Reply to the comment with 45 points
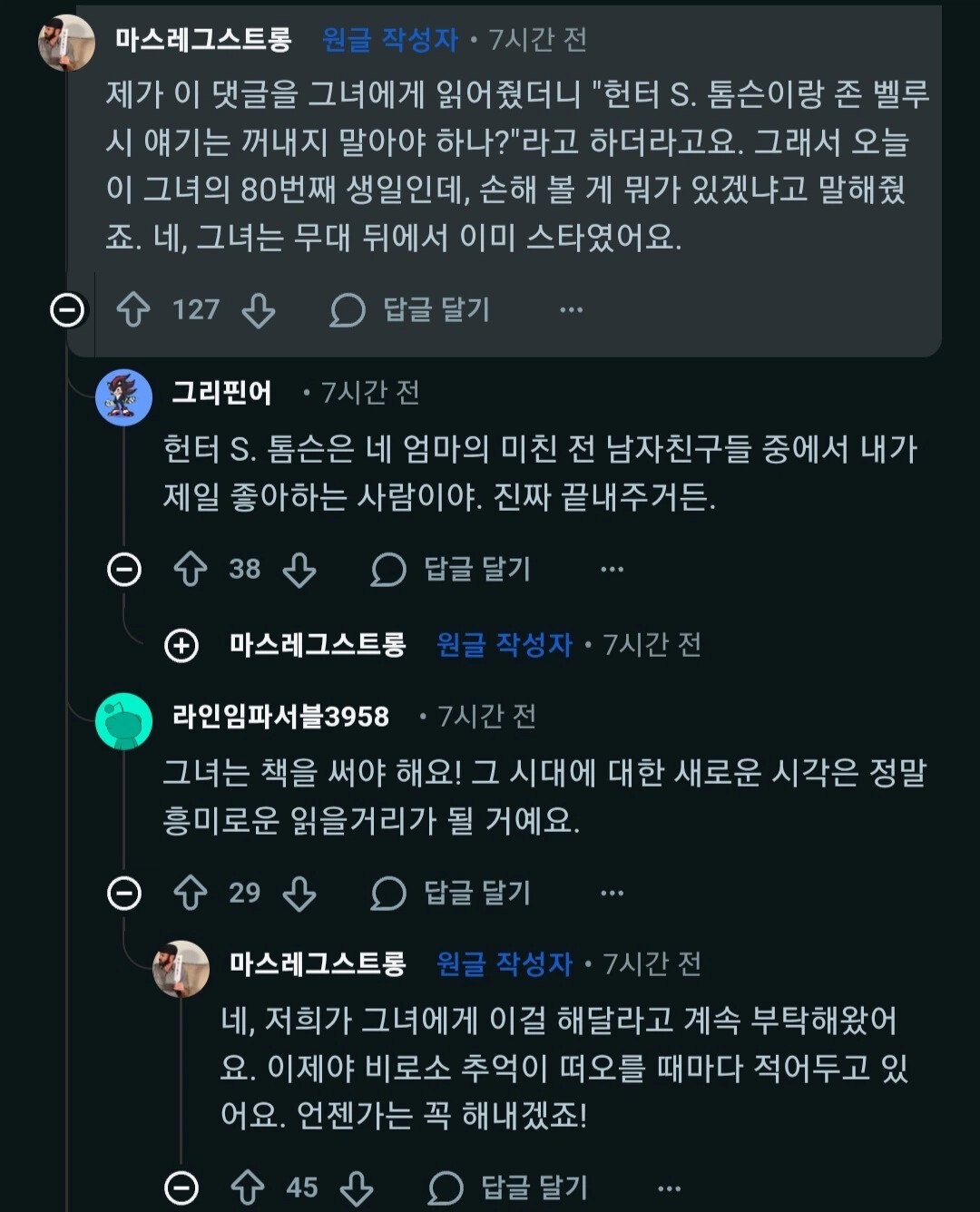This screenshot has width=980, height=1212. tap(508, 1188)
